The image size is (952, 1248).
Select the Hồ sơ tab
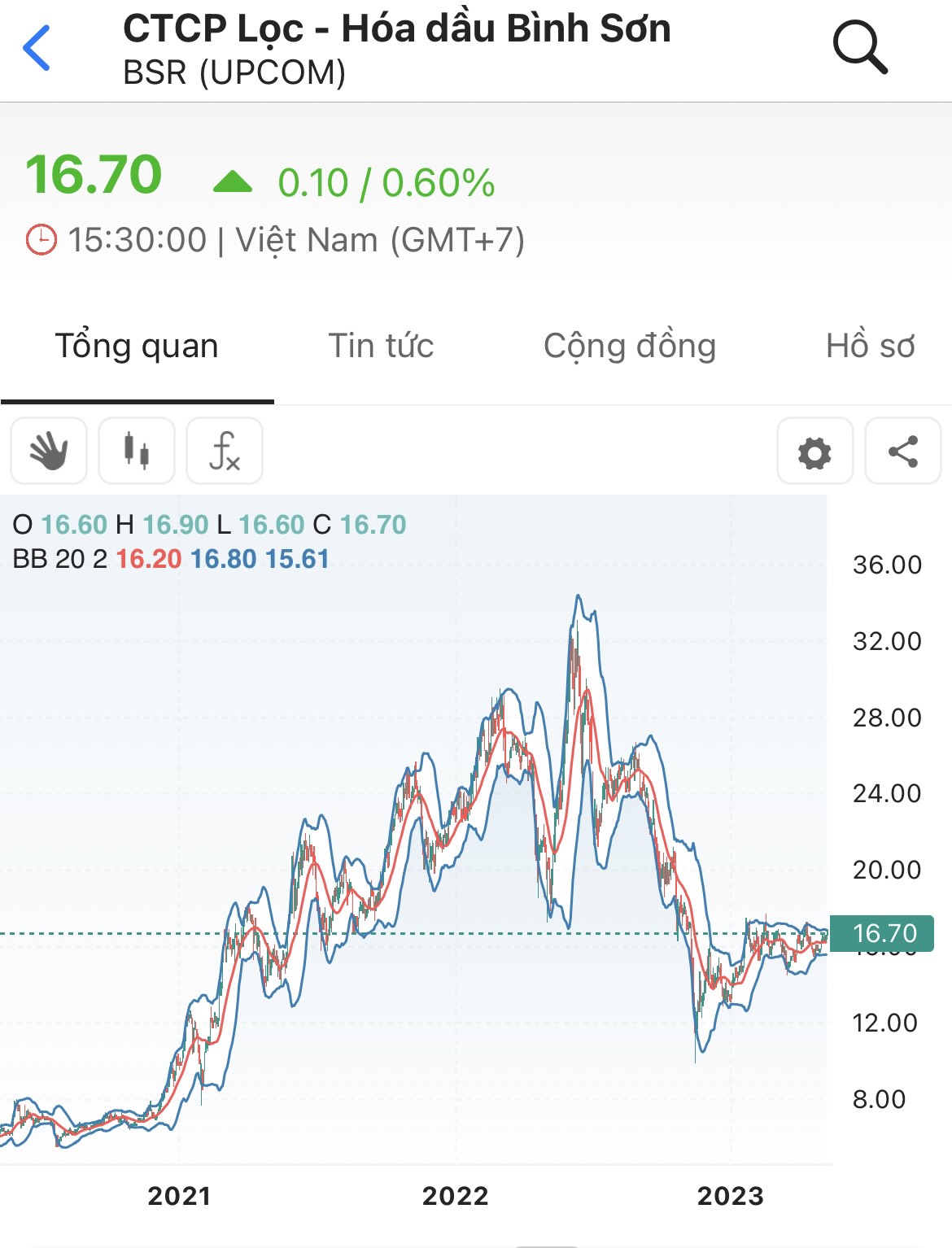pos(870,346)
